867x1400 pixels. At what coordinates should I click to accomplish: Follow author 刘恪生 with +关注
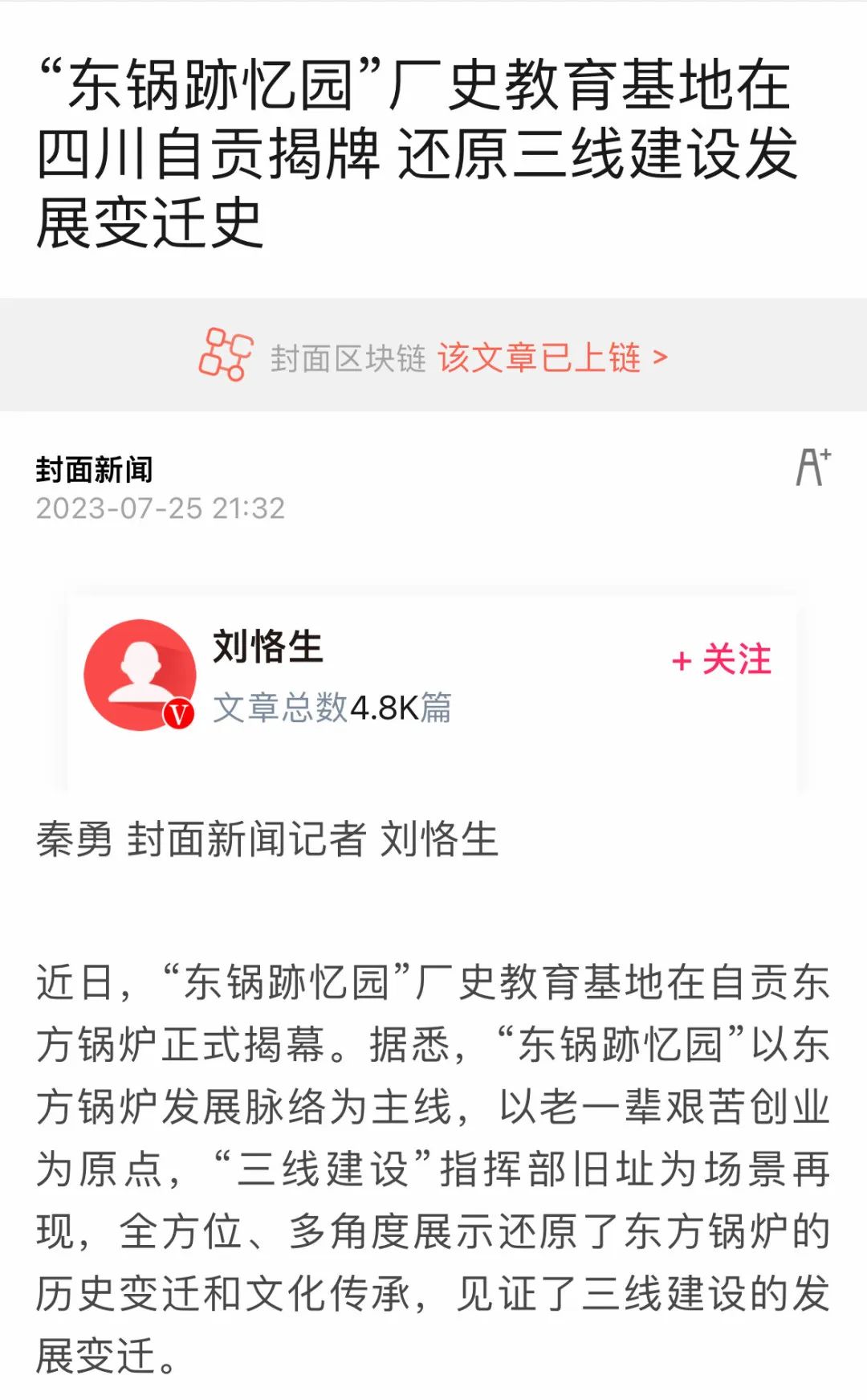[721, 660]
